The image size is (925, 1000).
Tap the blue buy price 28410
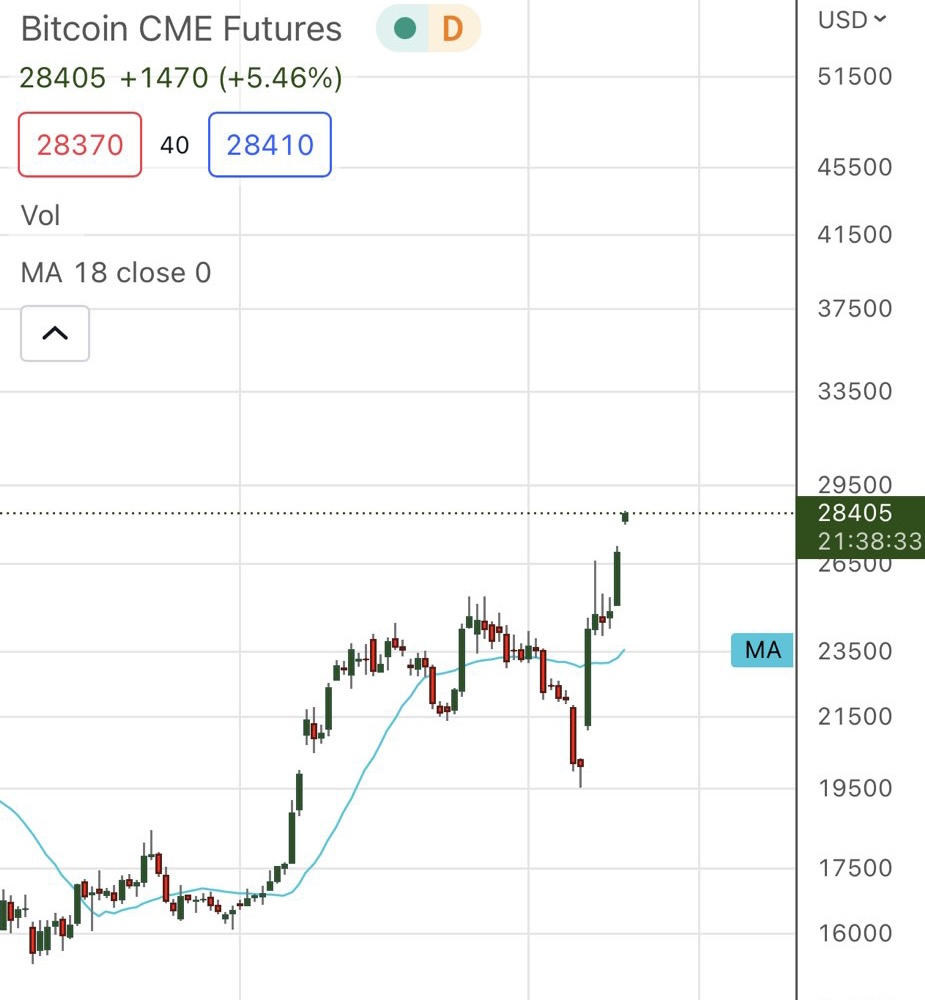coord(269,145)
